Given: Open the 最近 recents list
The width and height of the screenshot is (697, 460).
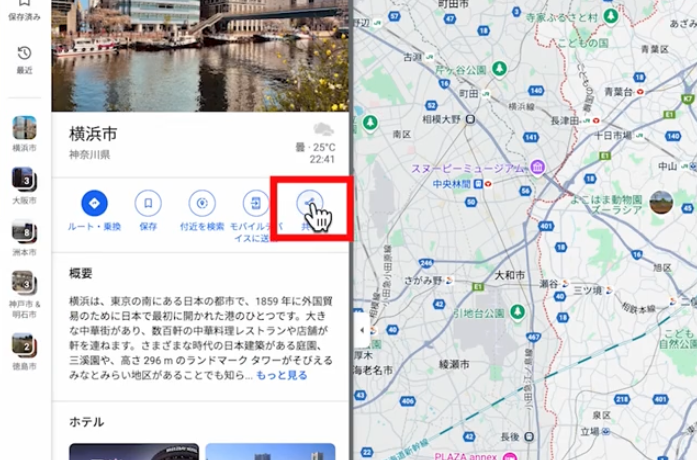Looking at the screenshot, I should pyautogui.click(x=24, y=58).
